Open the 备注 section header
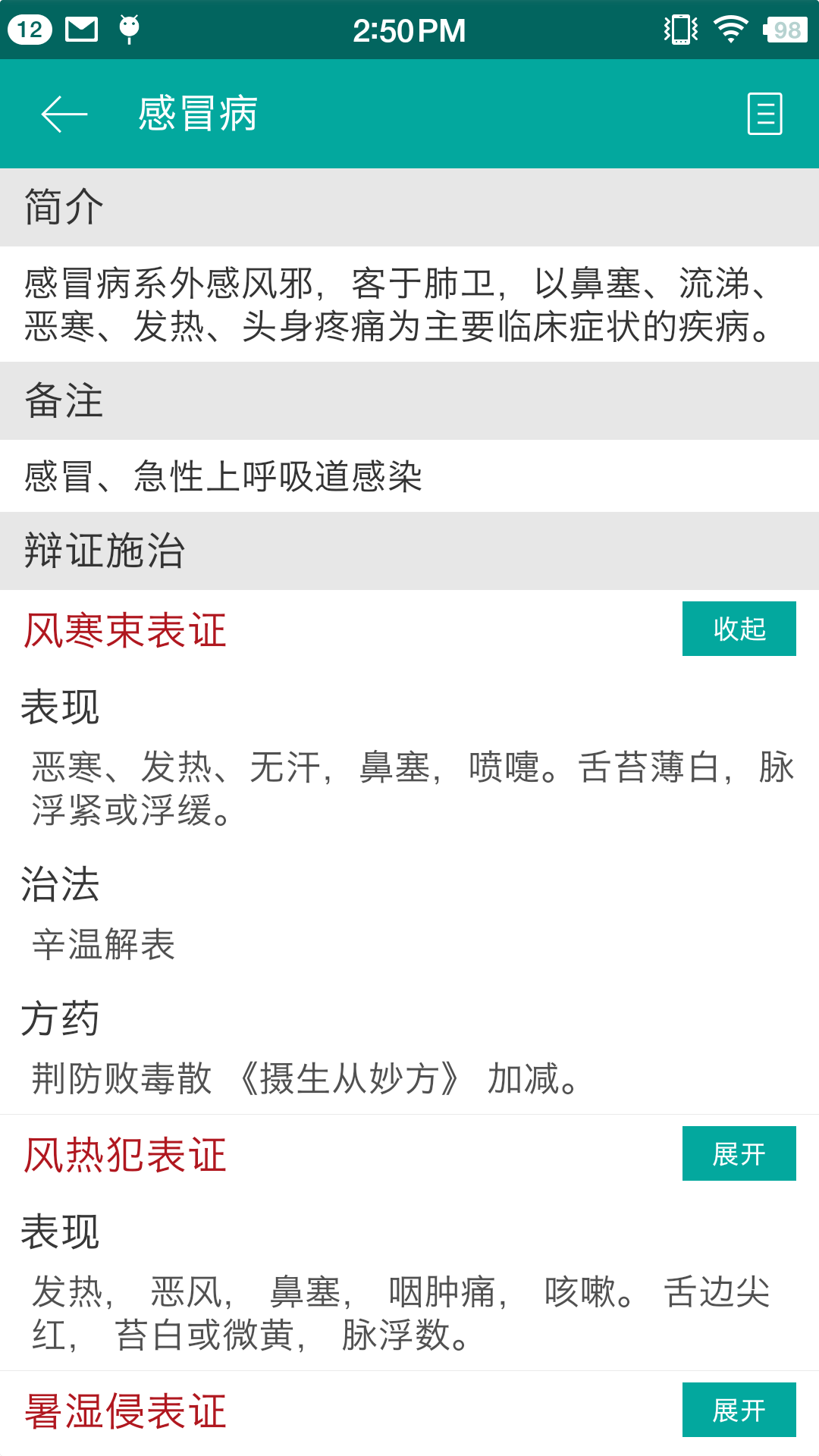Image resolution: width=819 pixels, height=1456 pixels. (x=61, y=404)
